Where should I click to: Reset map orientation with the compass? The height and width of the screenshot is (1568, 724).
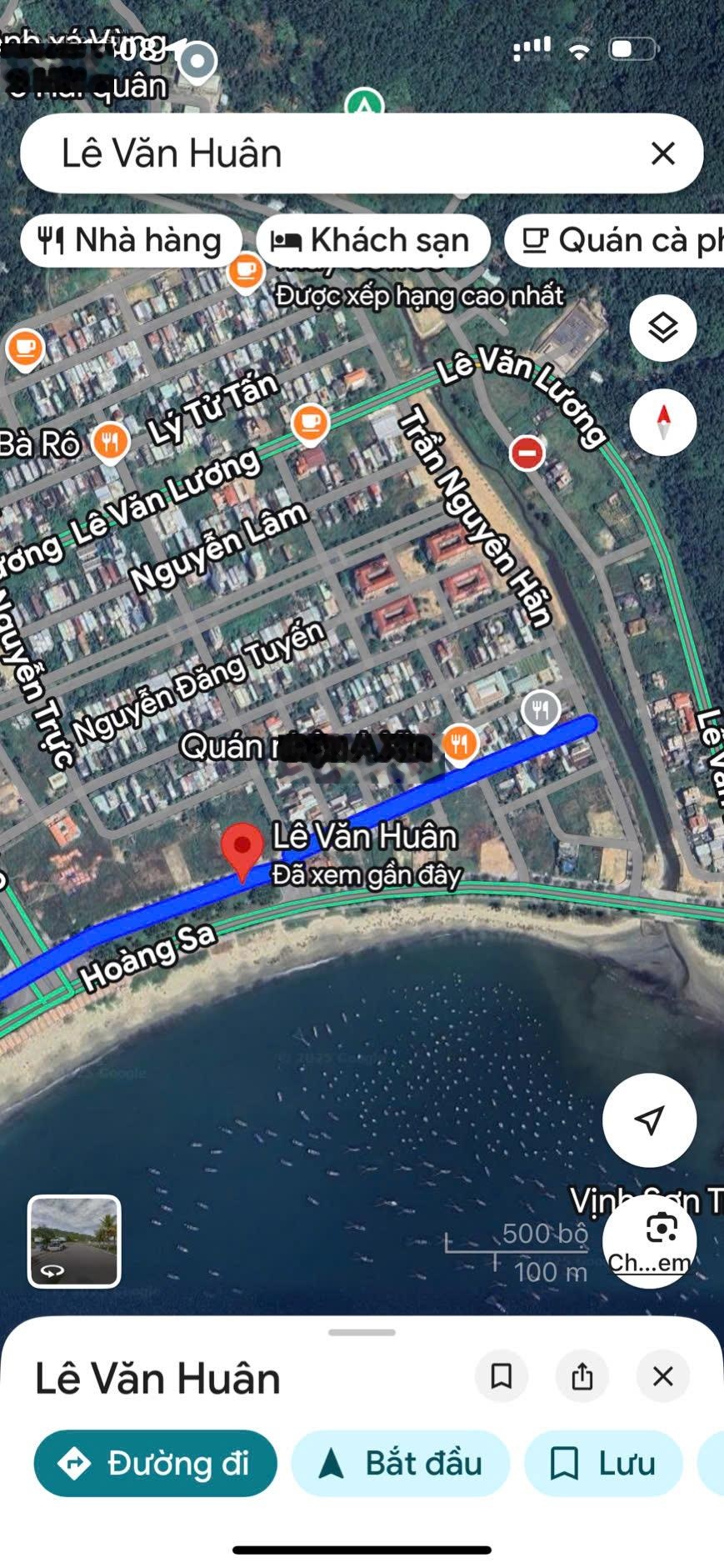pos(662,422)
